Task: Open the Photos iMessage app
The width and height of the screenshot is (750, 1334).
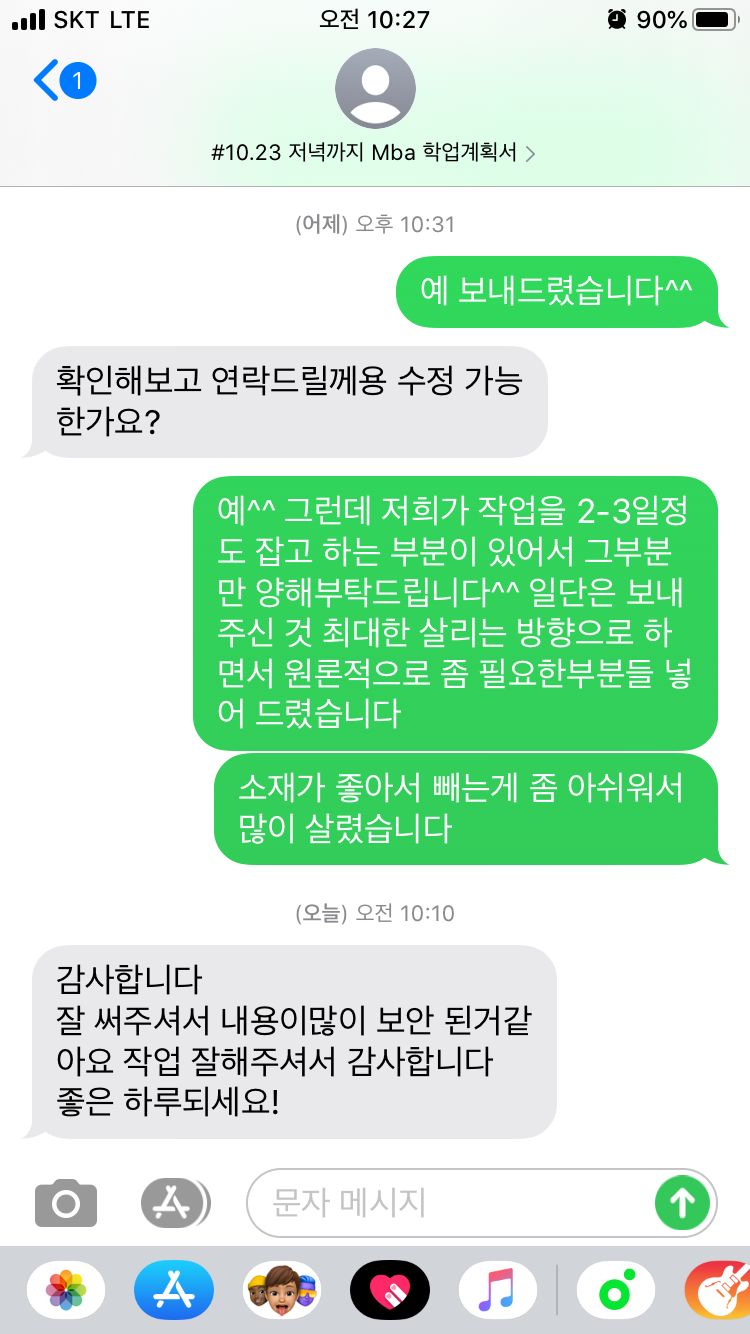Action: pyautogui.click(x=66, y=1290)
